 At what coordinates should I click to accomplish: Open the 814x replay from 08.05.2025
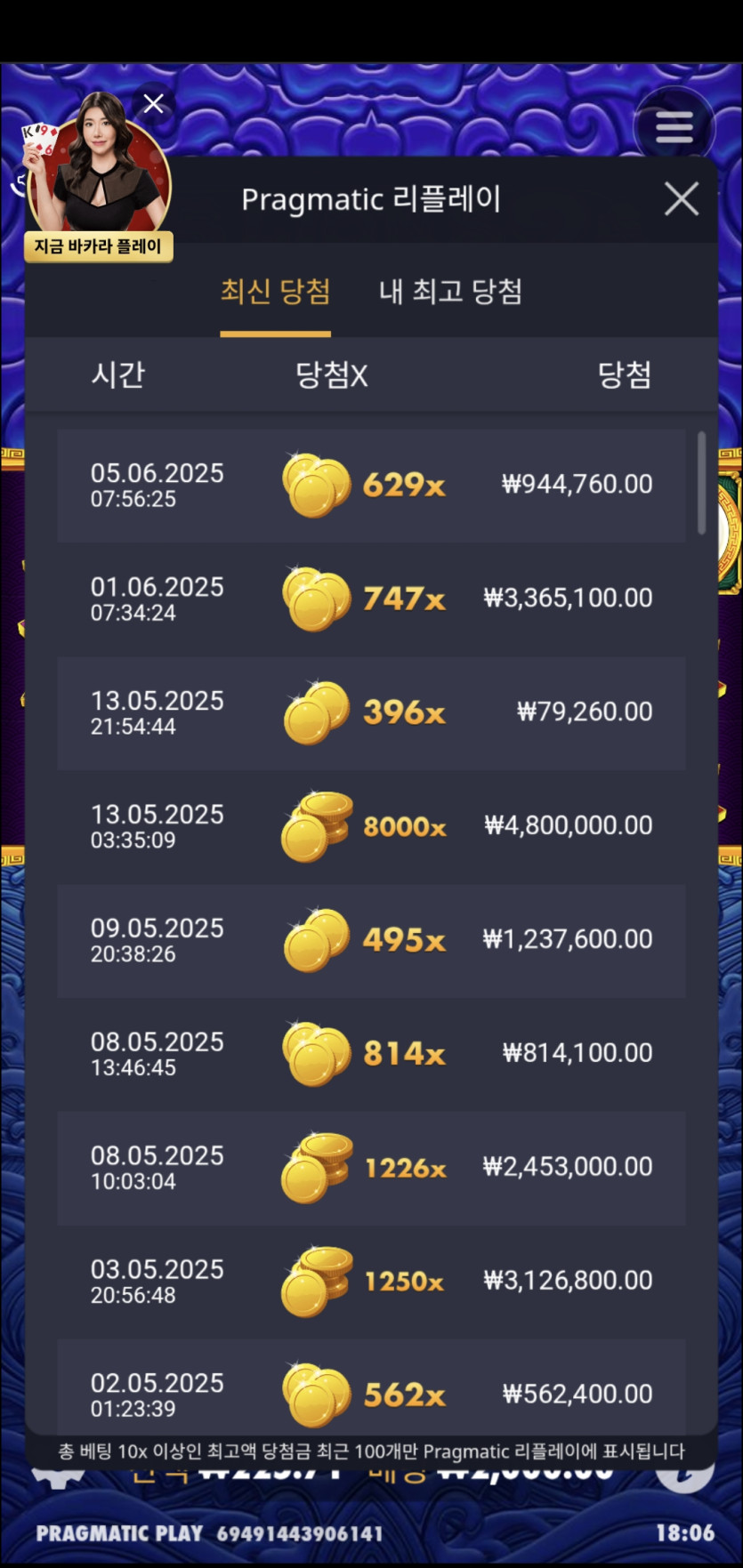[x=371, y=1055]
